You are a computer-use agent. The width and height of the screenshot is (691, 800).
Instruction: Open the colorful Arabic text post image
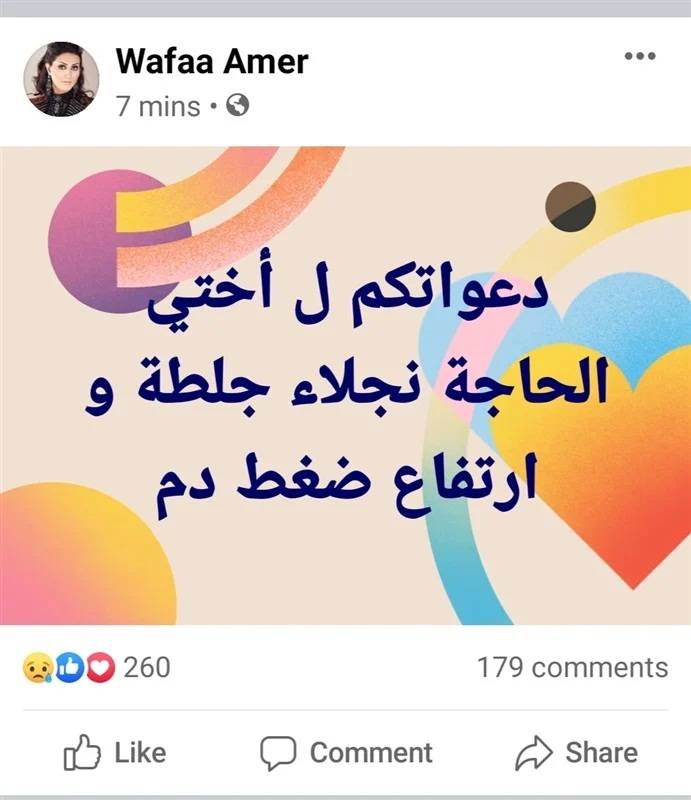click(x=346, y=386)
